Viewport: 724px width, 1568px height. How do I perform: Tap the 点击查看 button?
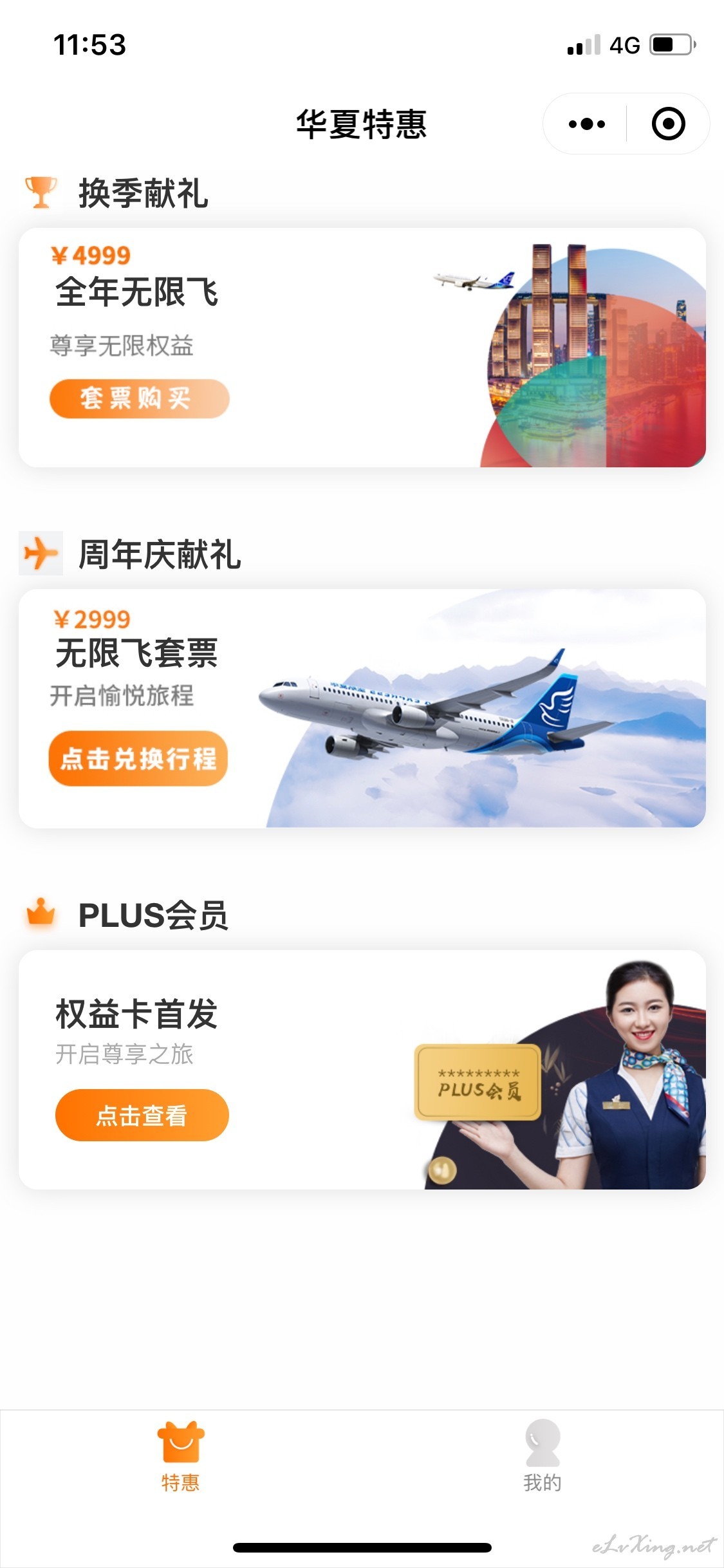(x=142, y=1115)
